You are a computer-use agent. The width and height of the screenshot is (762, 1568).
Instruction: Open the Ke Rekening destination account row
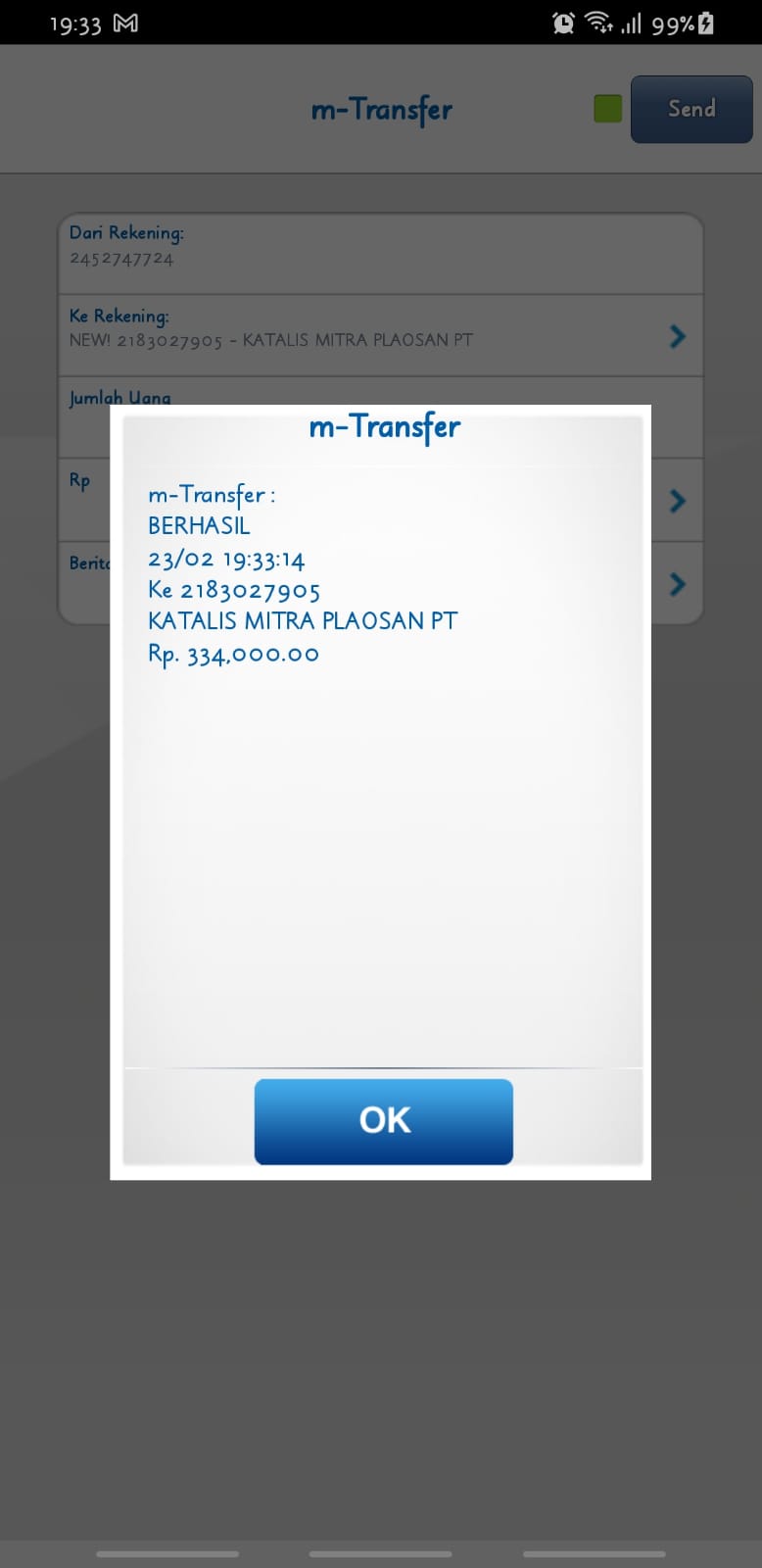click(x=381, y=335)
